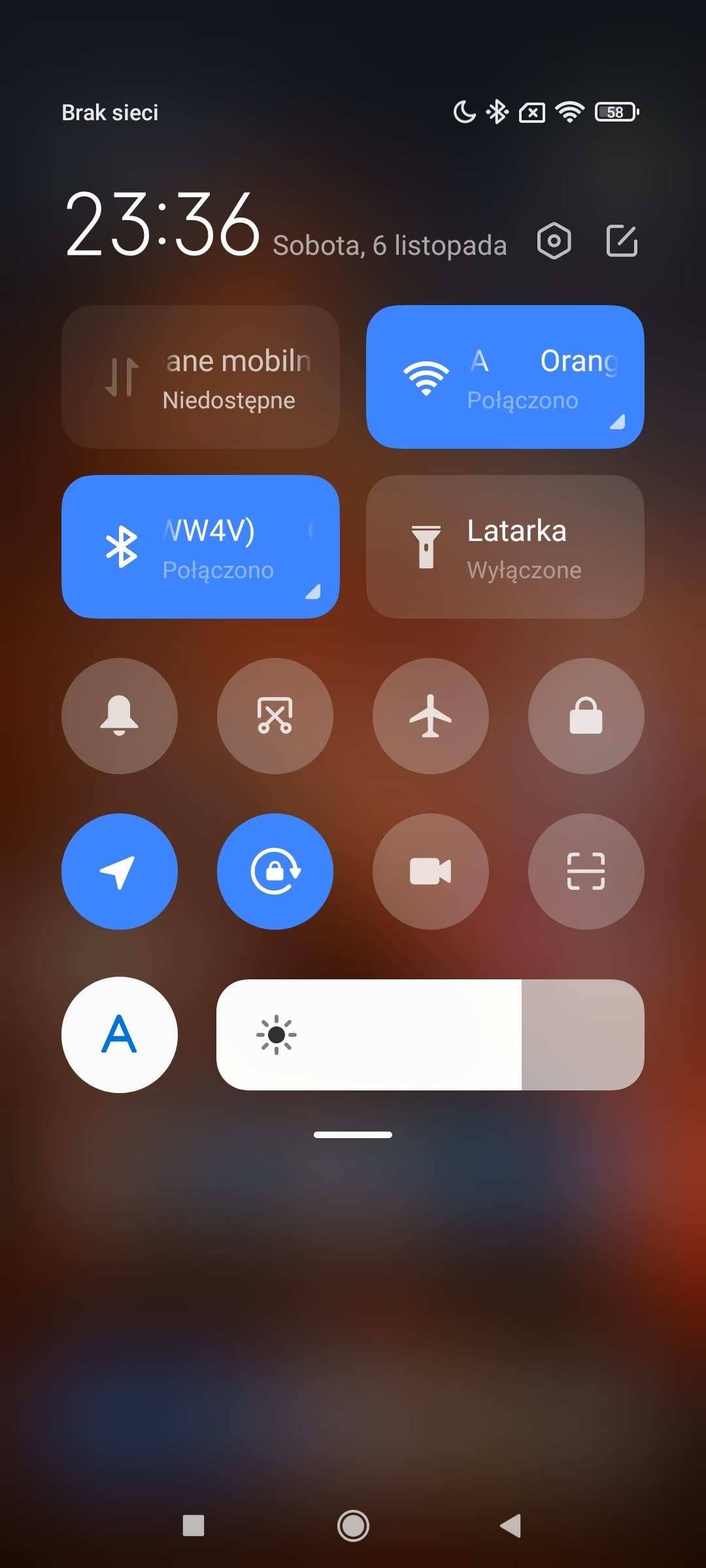Disable the connected Bluetooth tile
This screenshot has height=1568, width=706.
pos(201,547)
